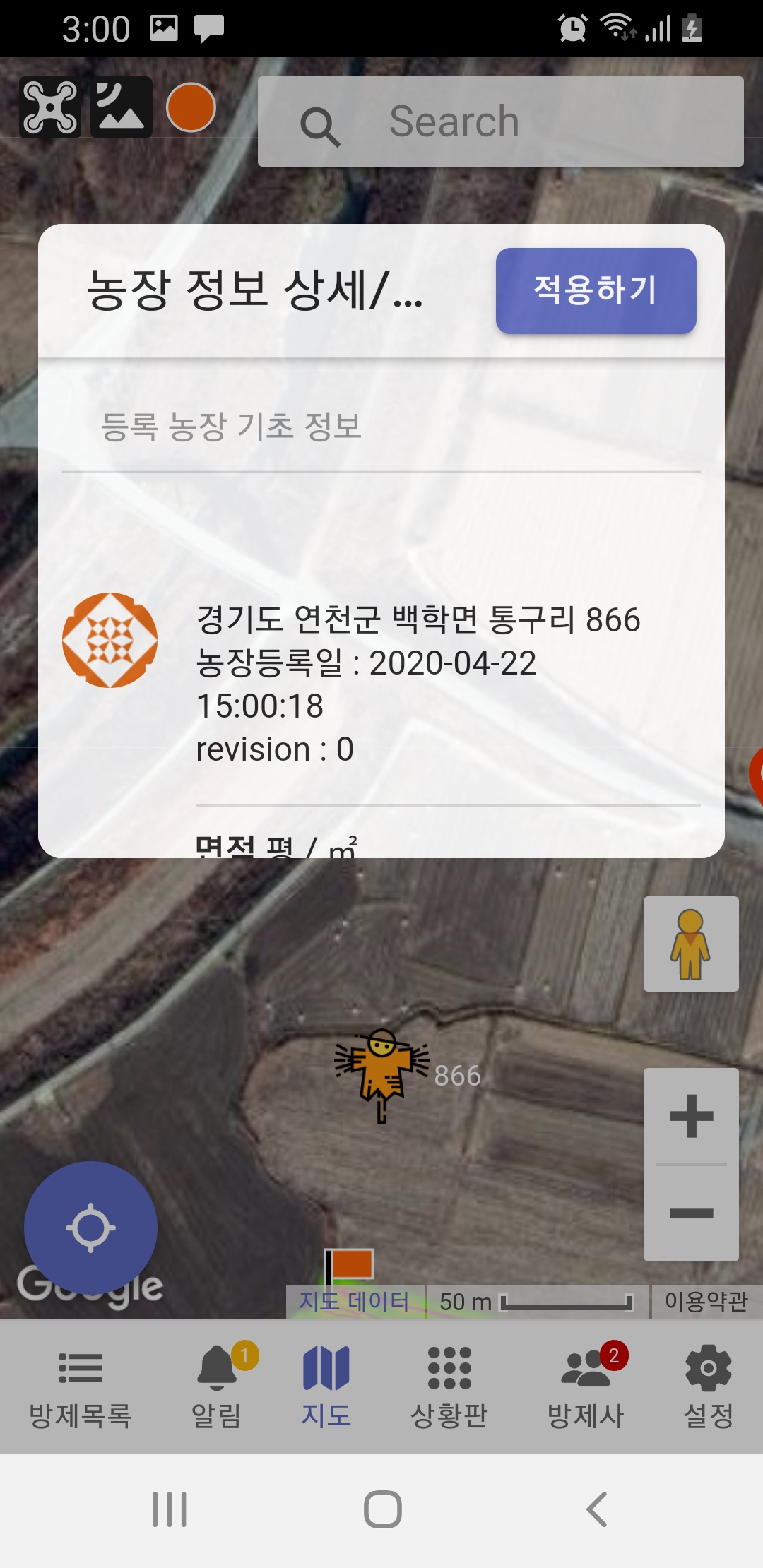Select the 지도 tab
Viewport: 763px width, 1568px height.
[326, 1387]
